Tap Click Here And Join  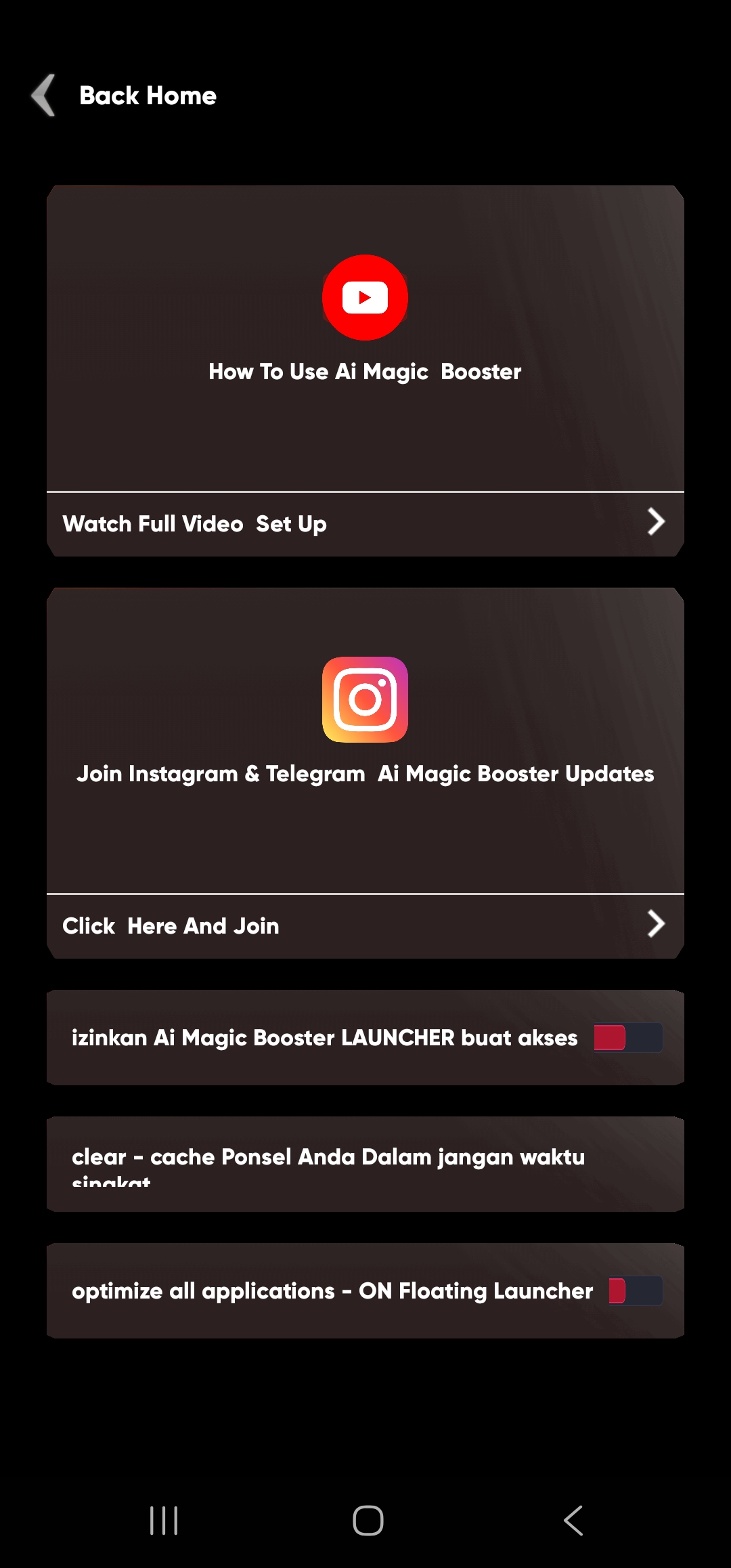pyautogui.click(x=365, y=925)
